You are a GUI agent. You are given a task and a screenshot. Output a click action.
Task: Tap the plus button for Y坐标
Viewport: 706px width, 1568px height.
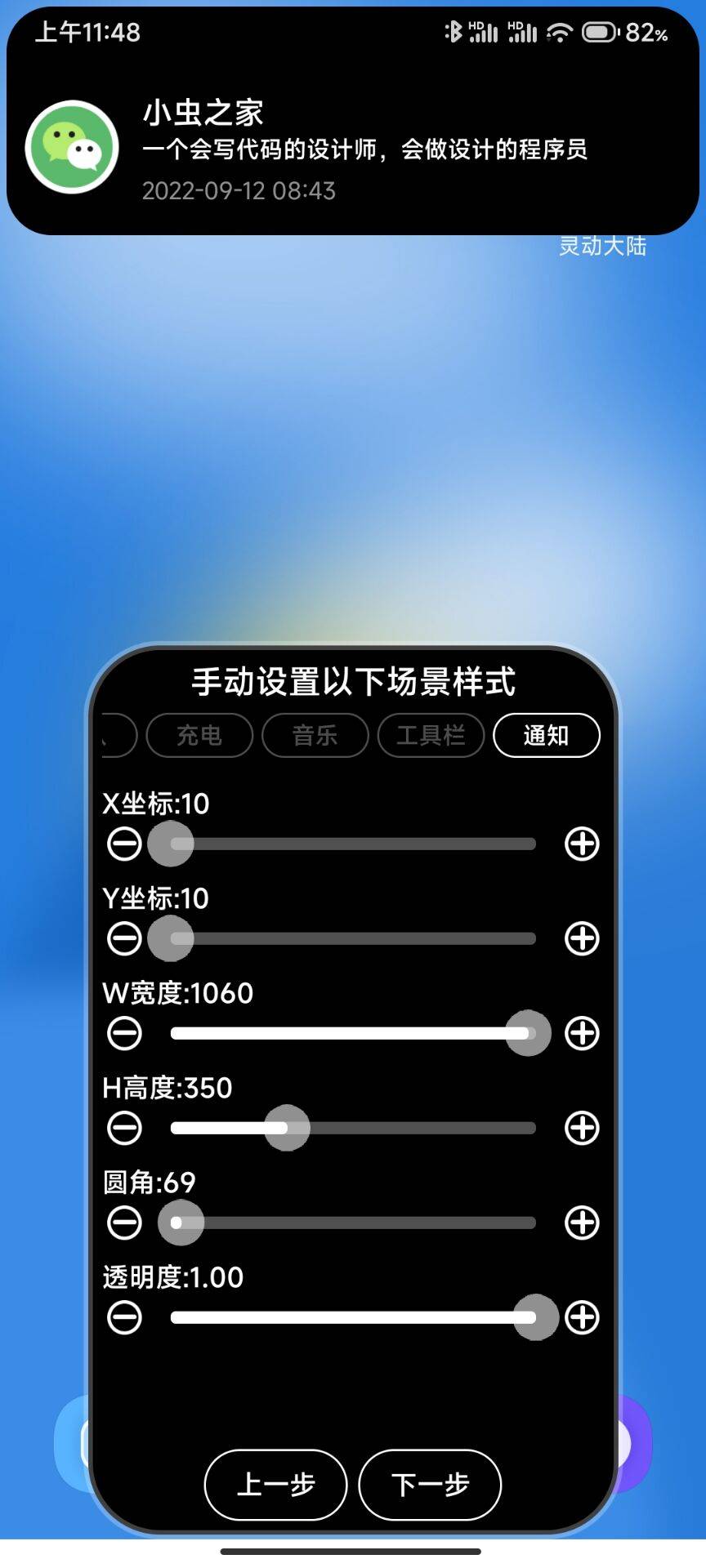coord(582,938)
